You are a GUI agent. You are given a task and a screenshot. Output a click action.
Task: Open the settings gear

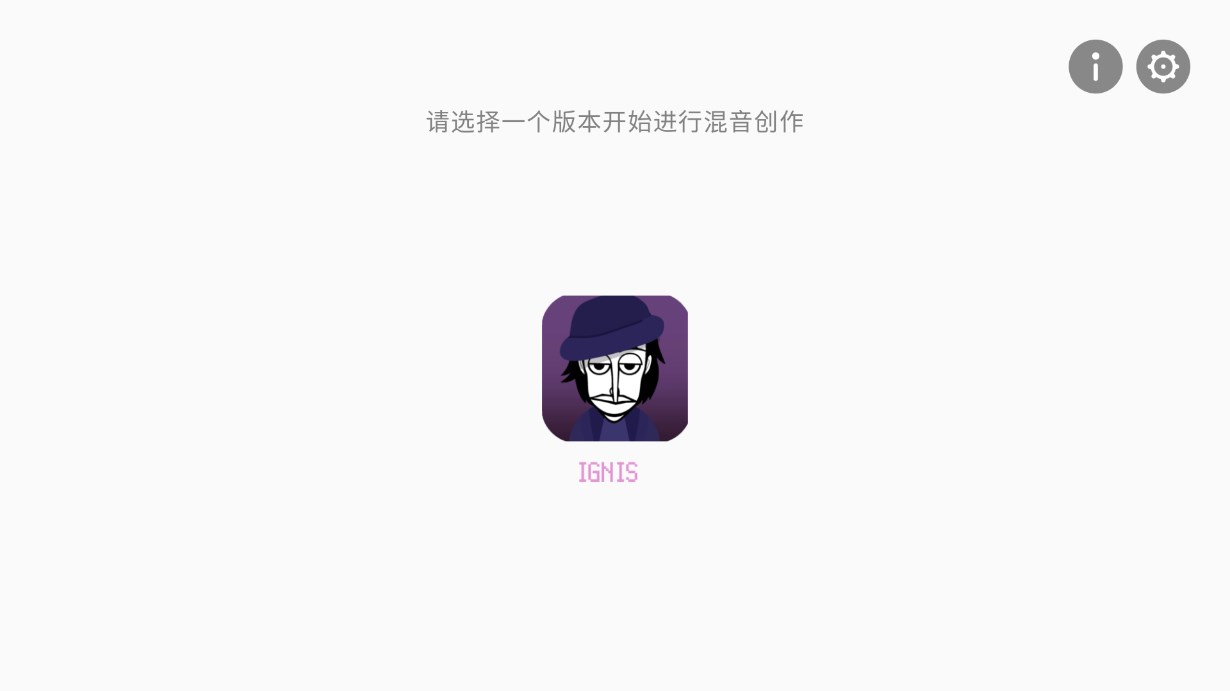(x=1163, y=67)
